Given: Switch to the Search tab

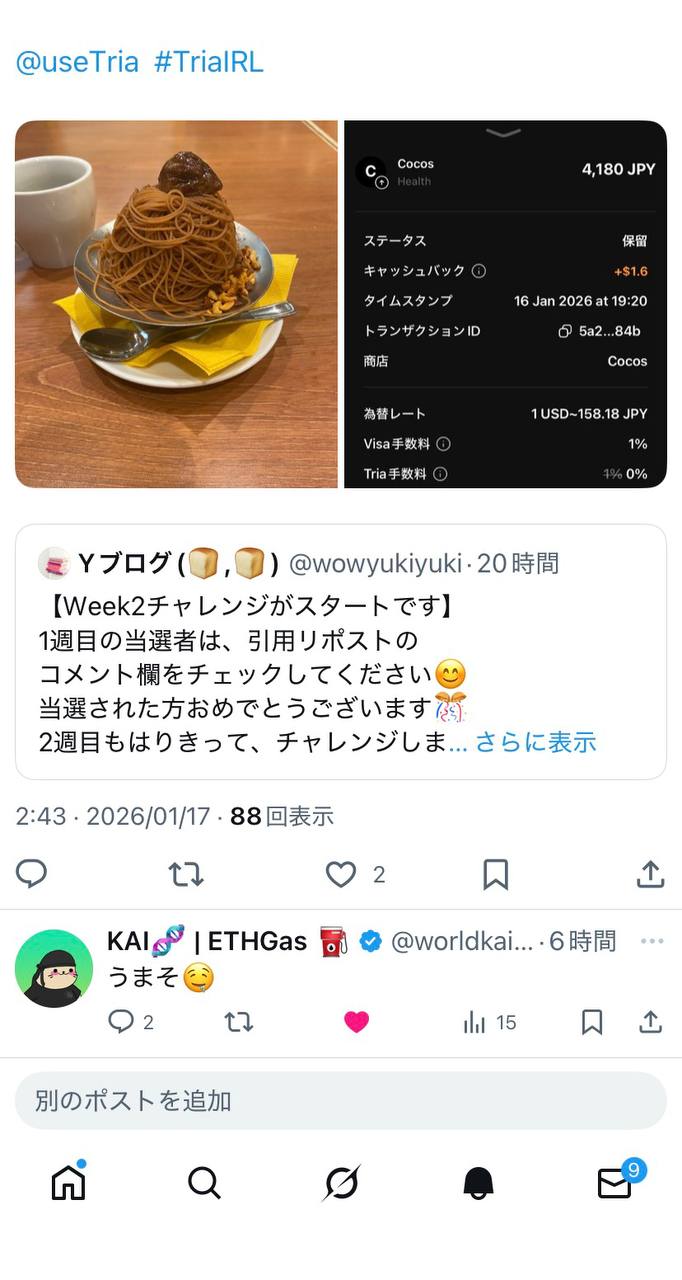Looking at the screenshot, I should point(204,1183).
